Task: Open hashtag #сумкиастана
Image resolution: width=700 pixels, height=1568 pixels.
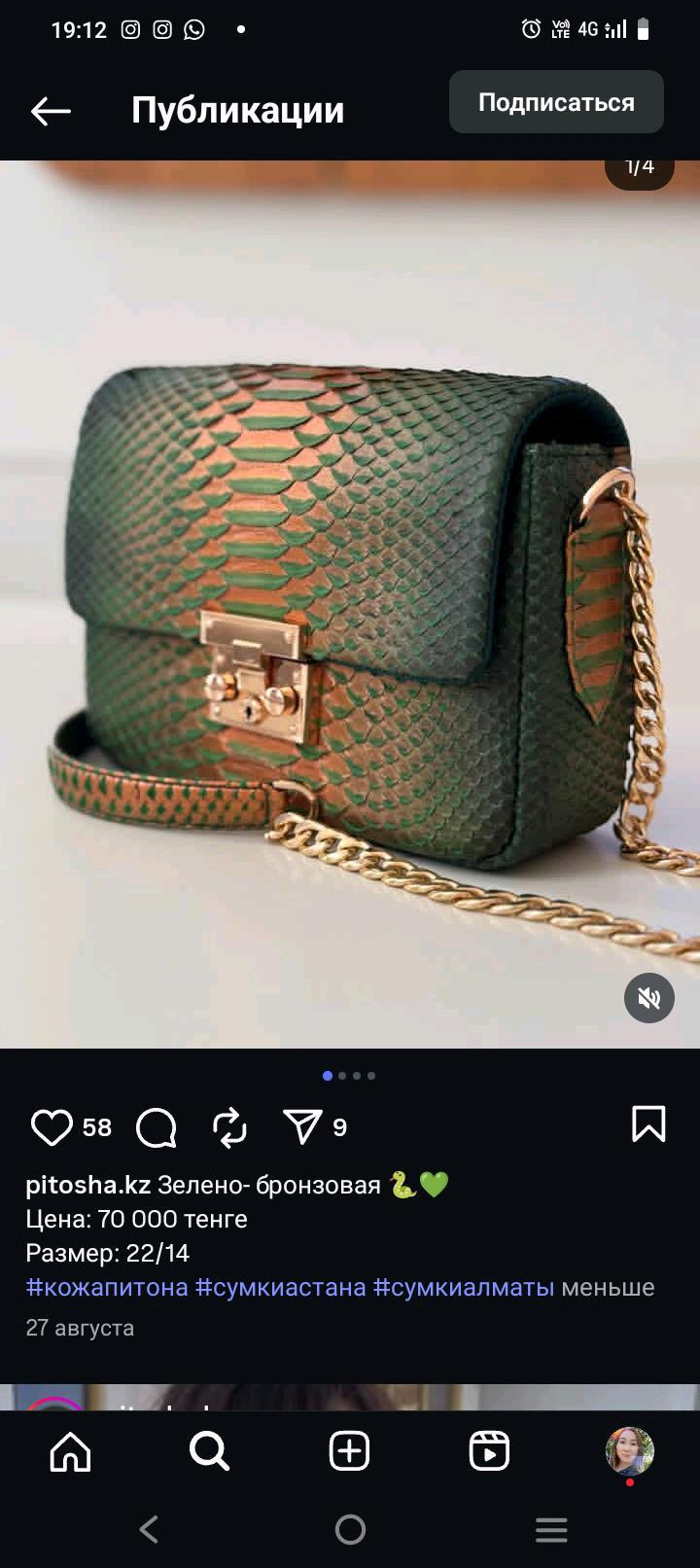Action: (281, 1287)
